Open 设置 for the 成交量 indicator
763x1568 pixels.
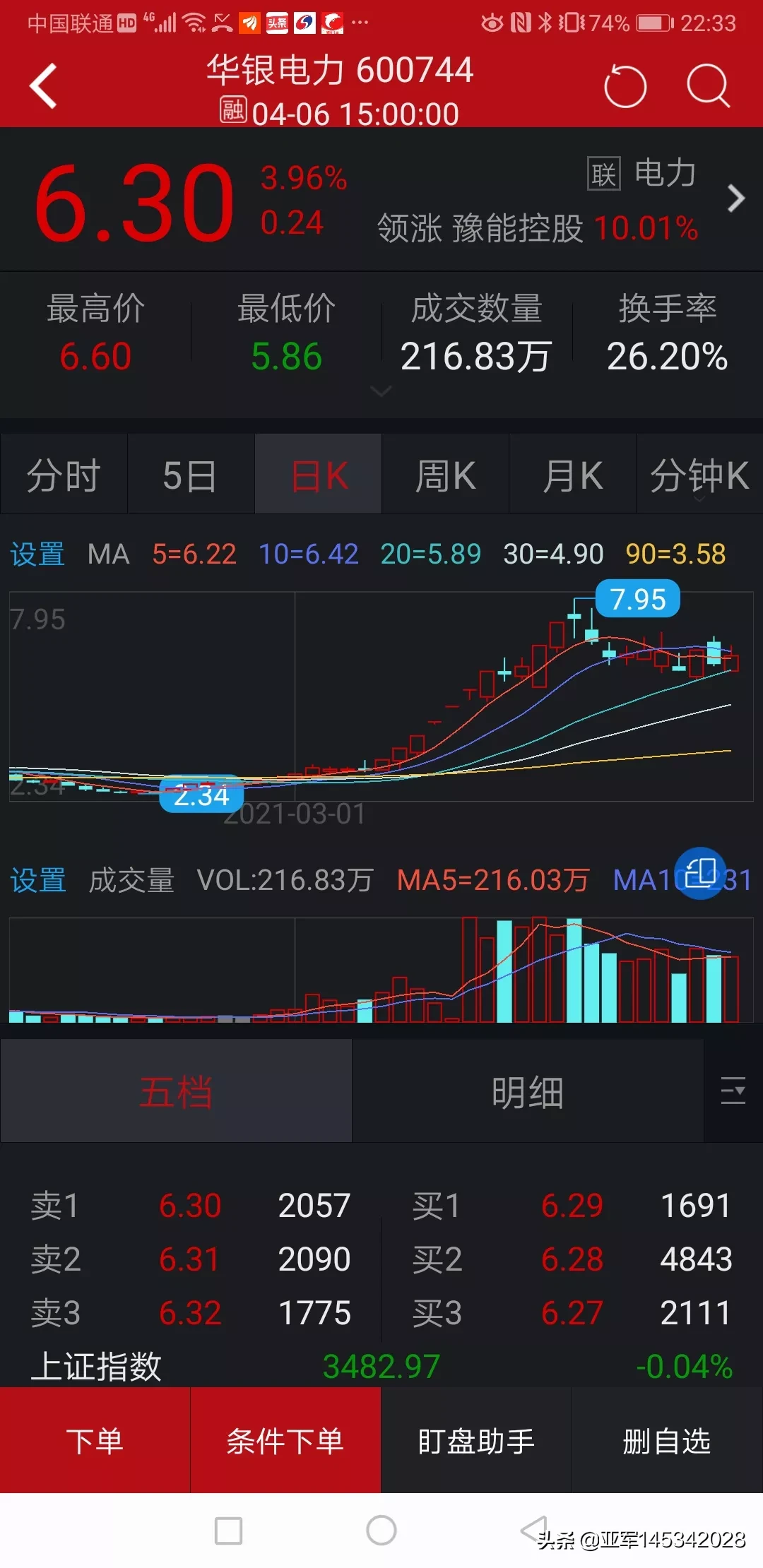pos(37,881)
